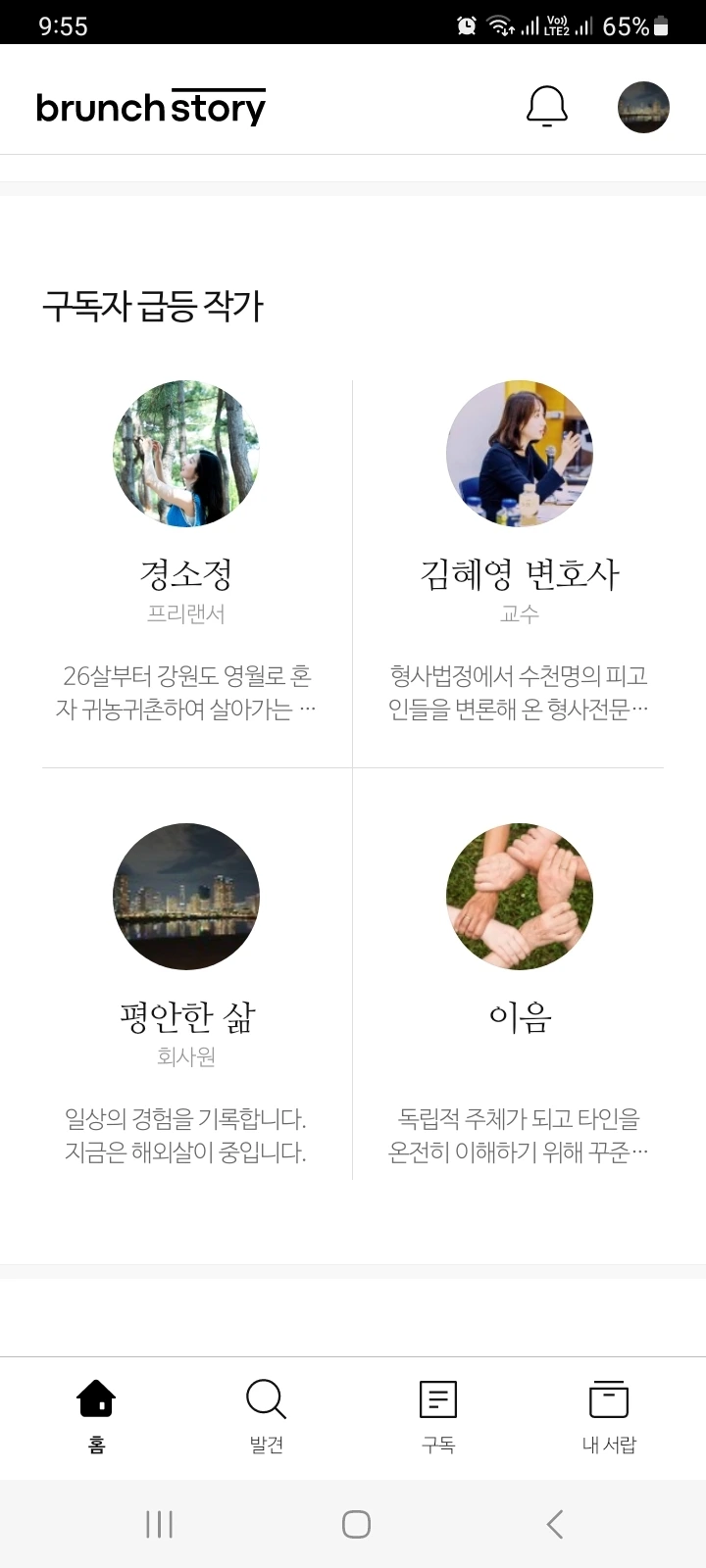Open the notifications bell
706x1568 pixels.
(x=546, y=107)
